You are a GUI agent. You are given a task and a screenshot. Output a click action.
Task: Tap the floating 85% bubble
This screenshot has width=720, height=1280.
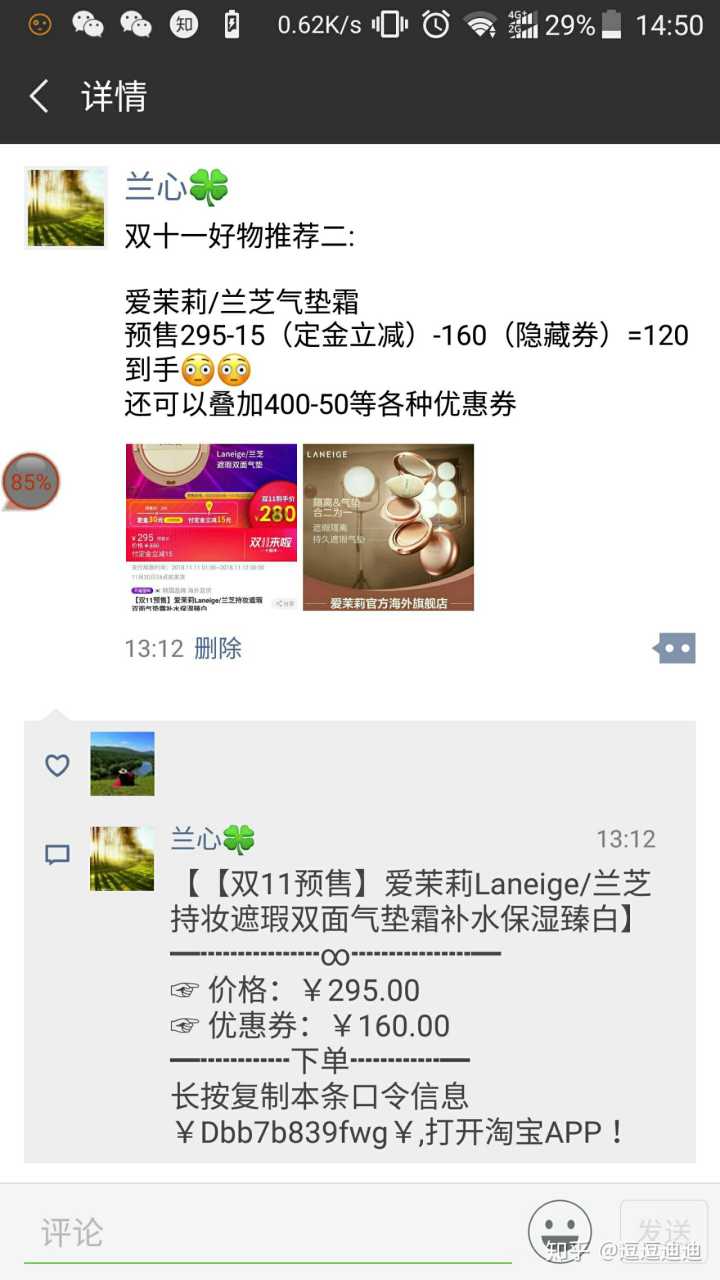(31, 482)
